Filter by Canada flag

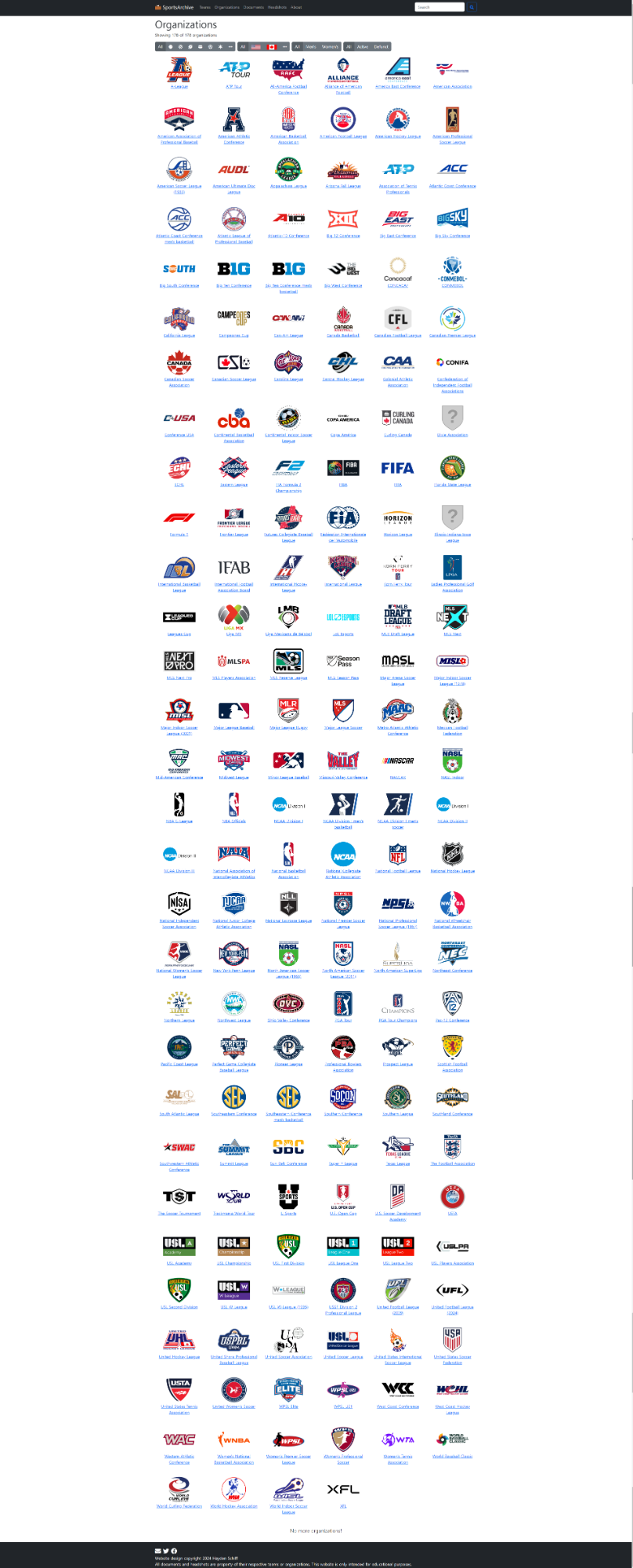(272, 46)
